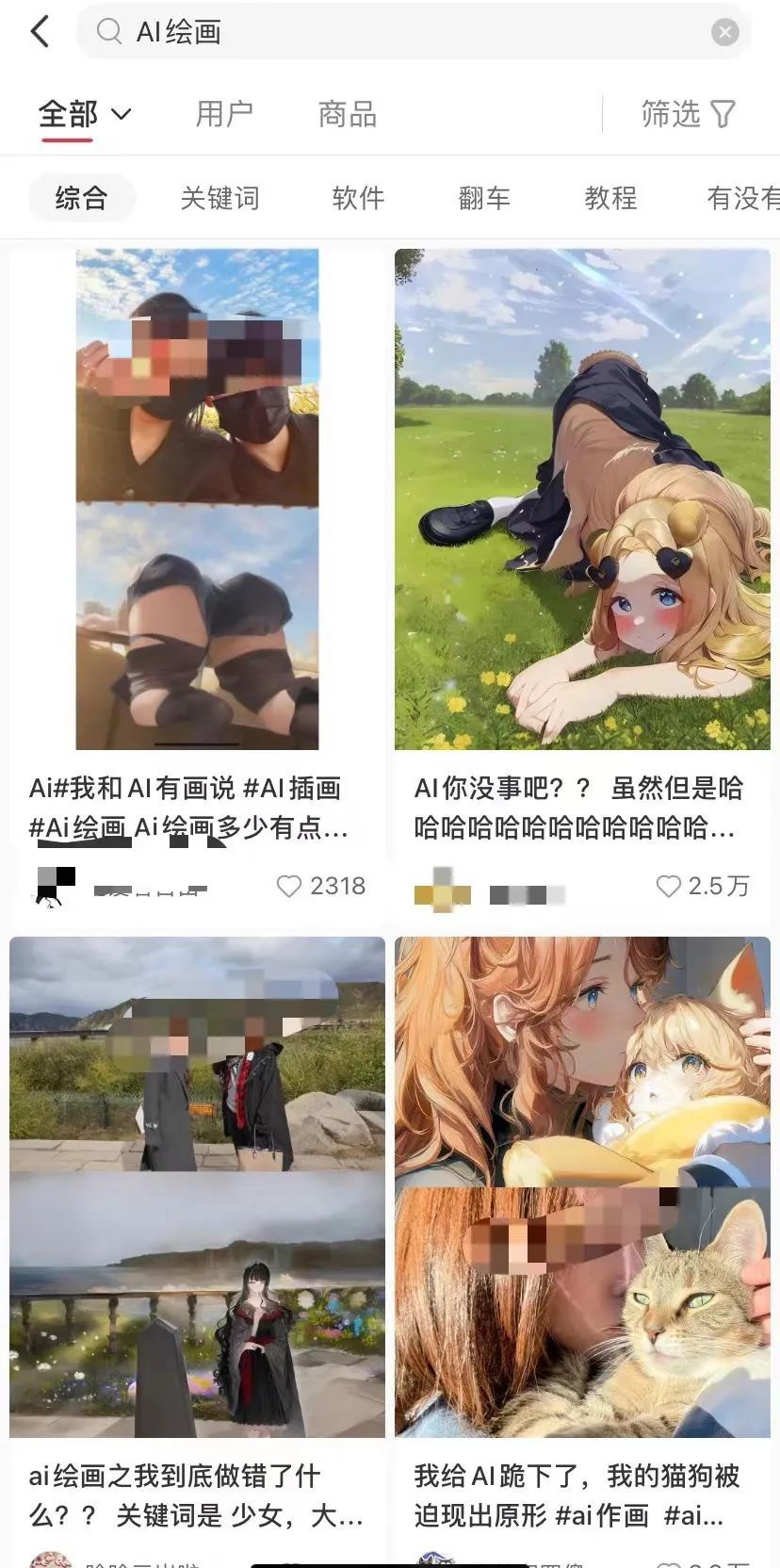Open the 筛选 filter options

(x=688, y=115)
